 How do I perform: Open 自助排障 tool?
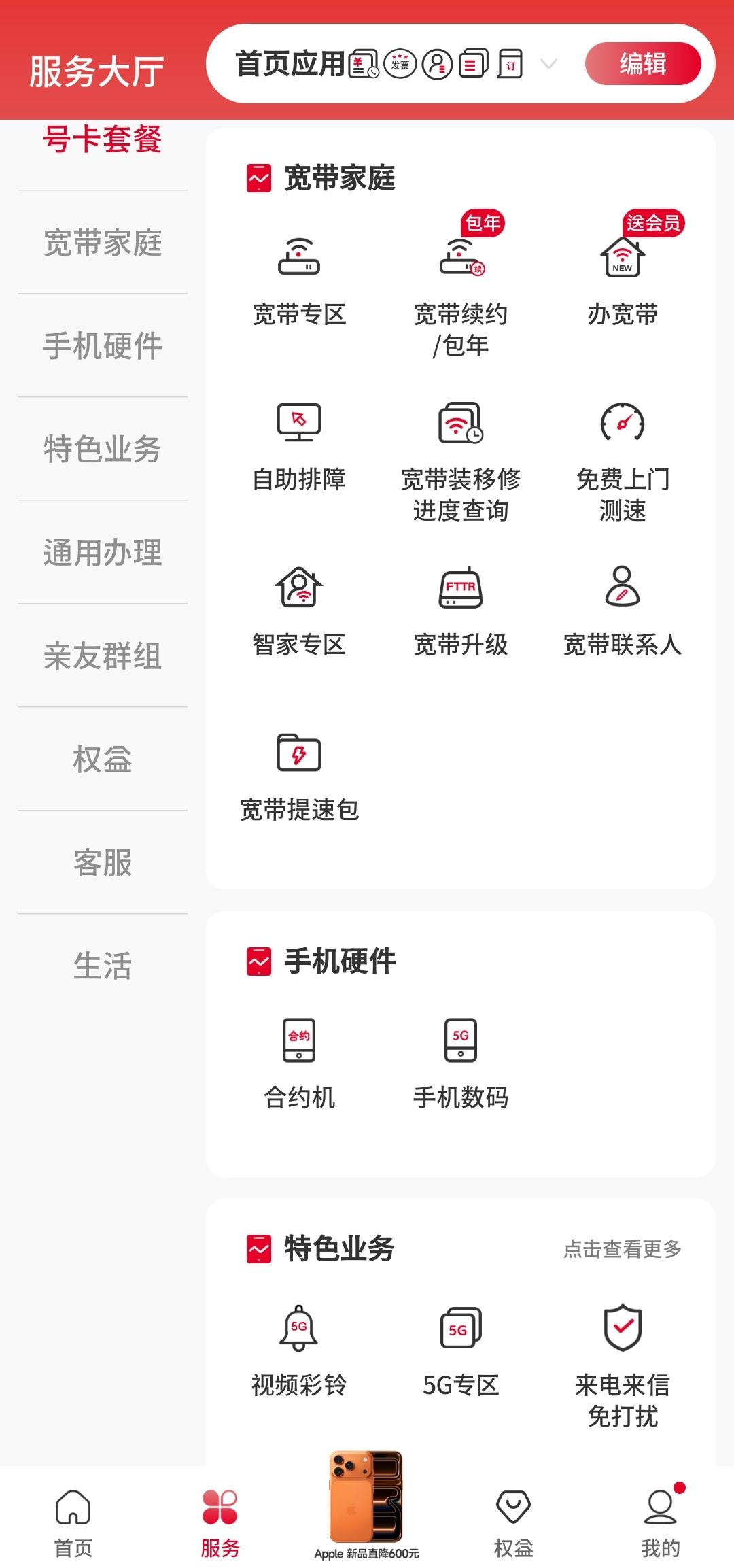(x=299, y=445)
